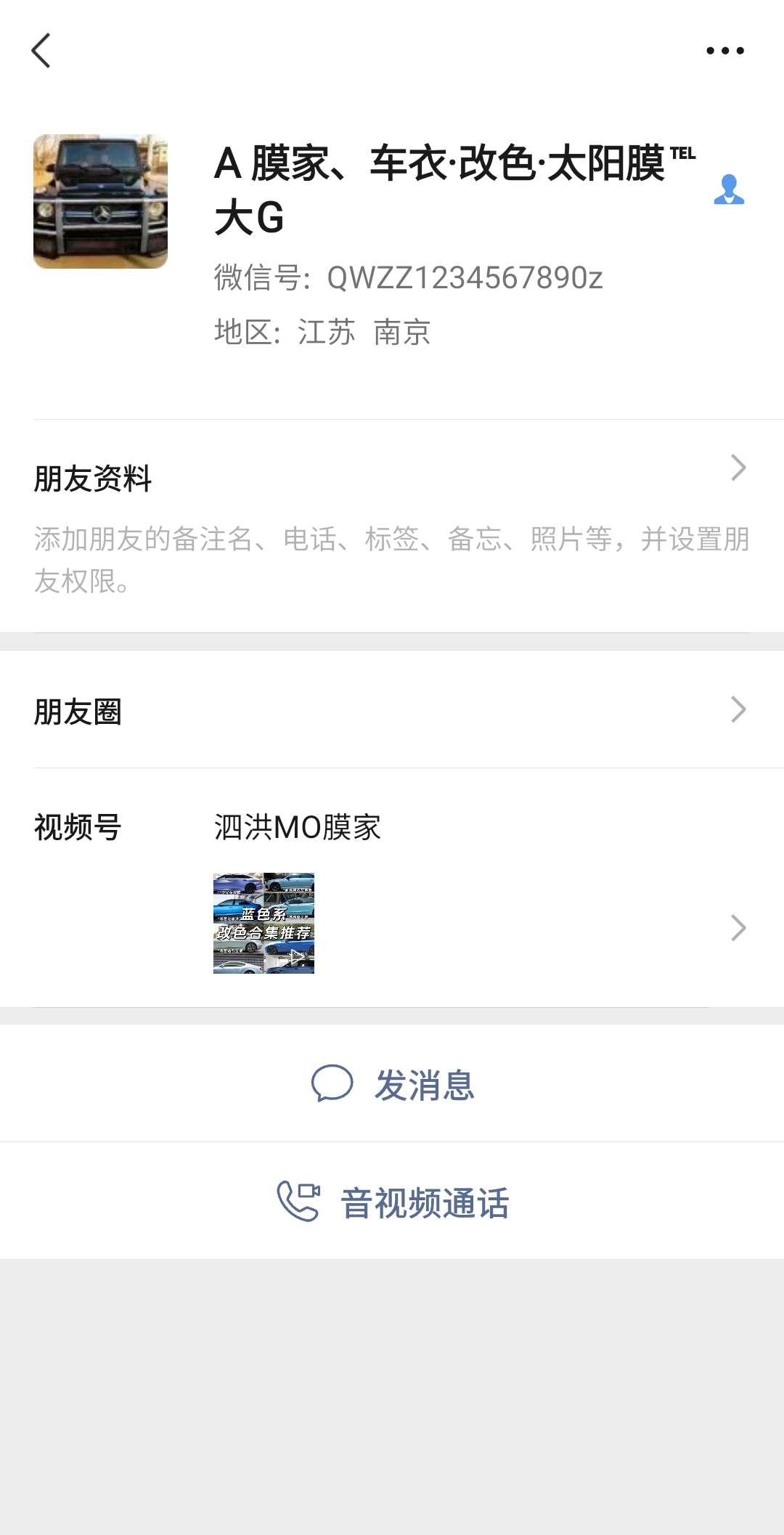The width and height of the screenshot is (784, 1535).
Task: View the contact's car profile photo
Action: click(100, 201)
